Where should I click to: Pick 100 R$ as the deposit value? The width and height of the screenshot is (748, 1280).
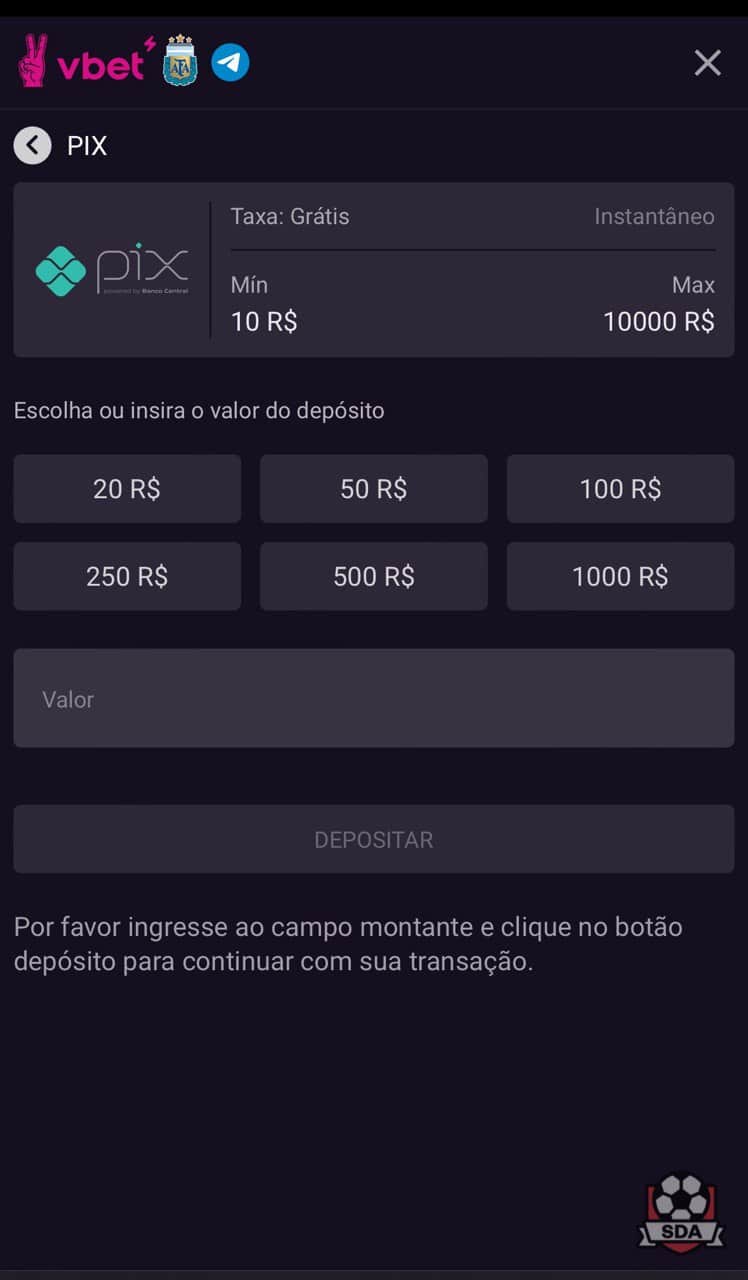pyautogui.click(x=621, y=489)
